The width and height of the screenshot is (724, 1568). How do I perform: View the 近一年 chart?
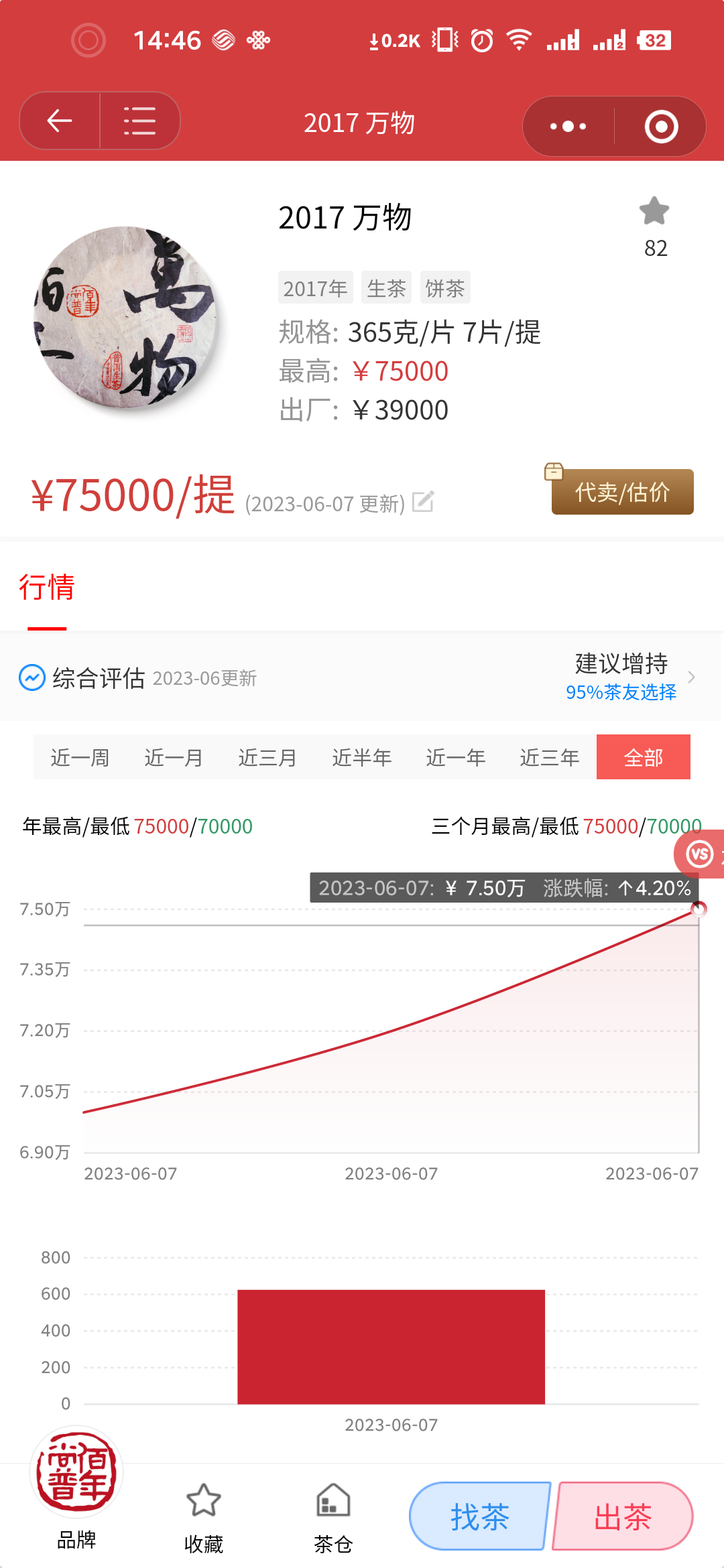456,757
